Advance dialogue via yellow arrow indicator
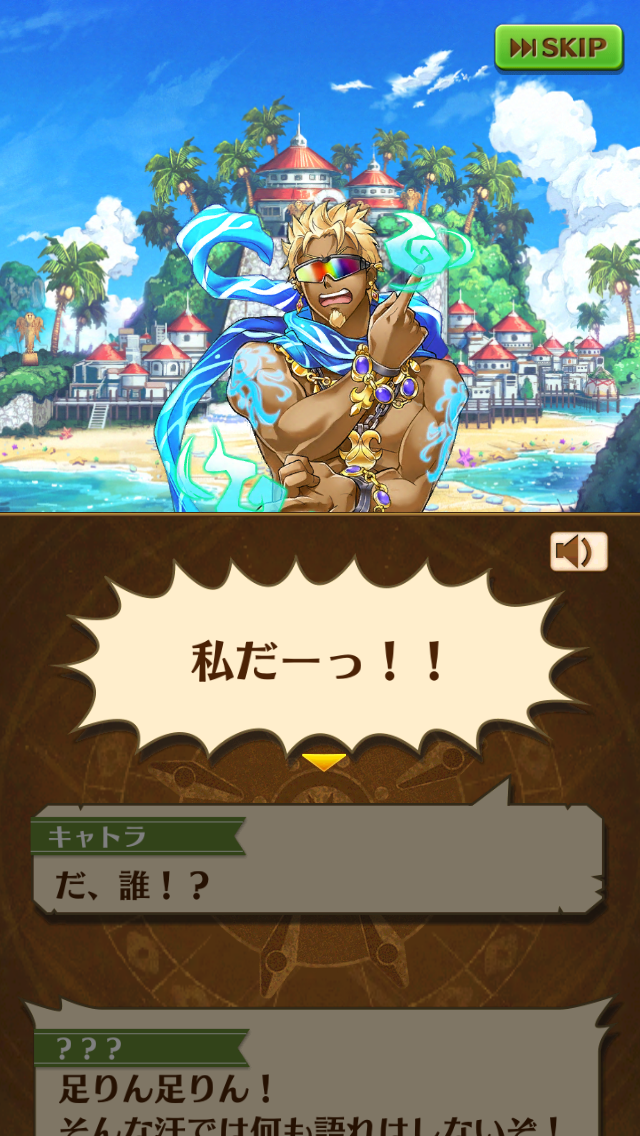Screen dimensions: 640x1136 pyautogui.click(x=323, y=763)
